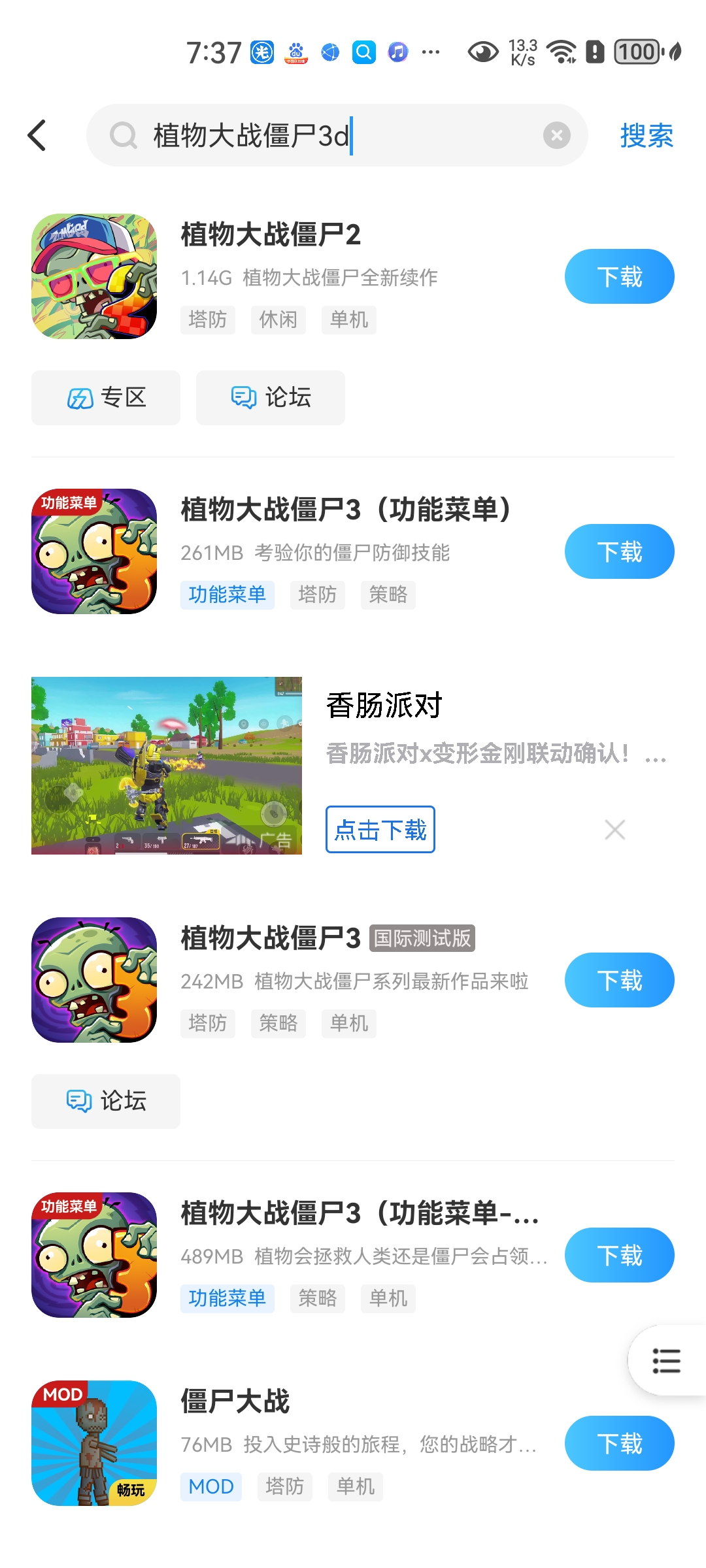Image resolution: width=706 pixels, height=1568 pixels.
Task: Tap the 搜索 button
Action: click(x=646, y=135)
